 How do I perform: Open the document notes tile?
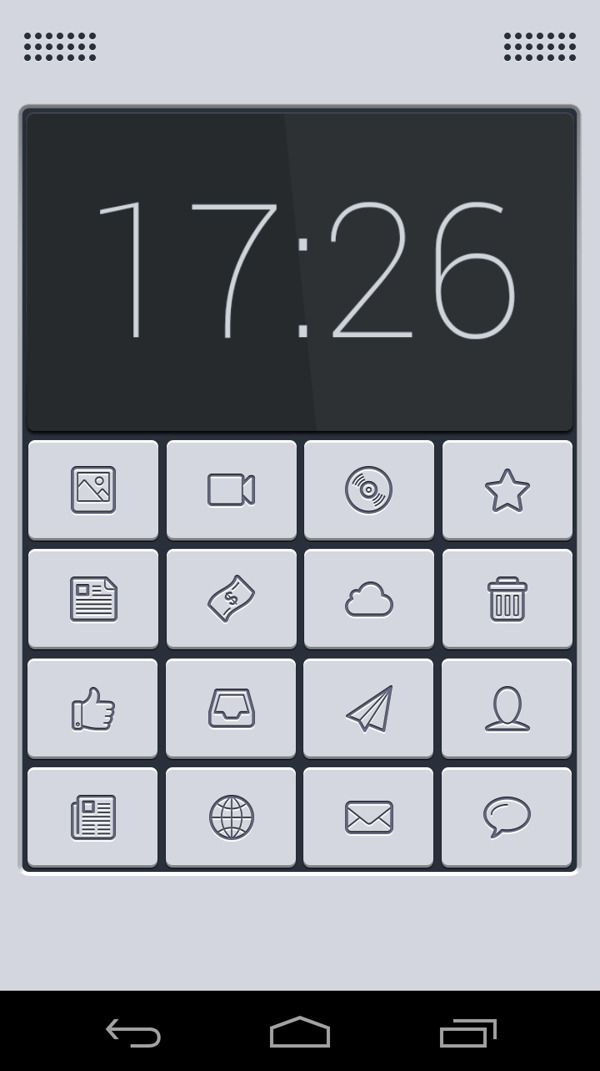[x=93, y=599]
